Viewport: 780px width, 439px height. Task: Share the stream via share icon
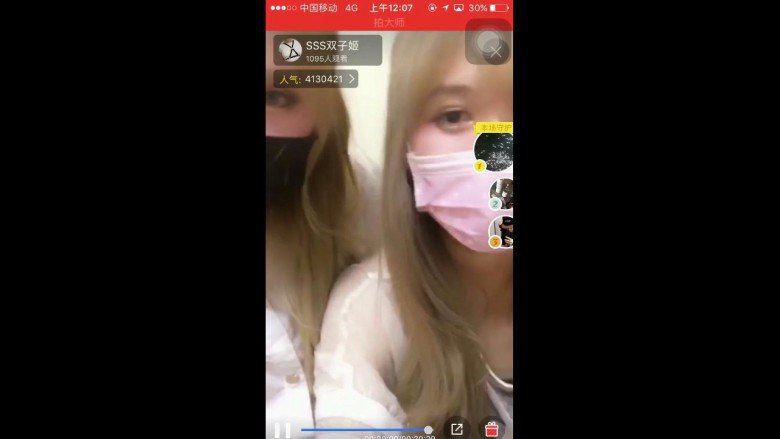[457, 429]
